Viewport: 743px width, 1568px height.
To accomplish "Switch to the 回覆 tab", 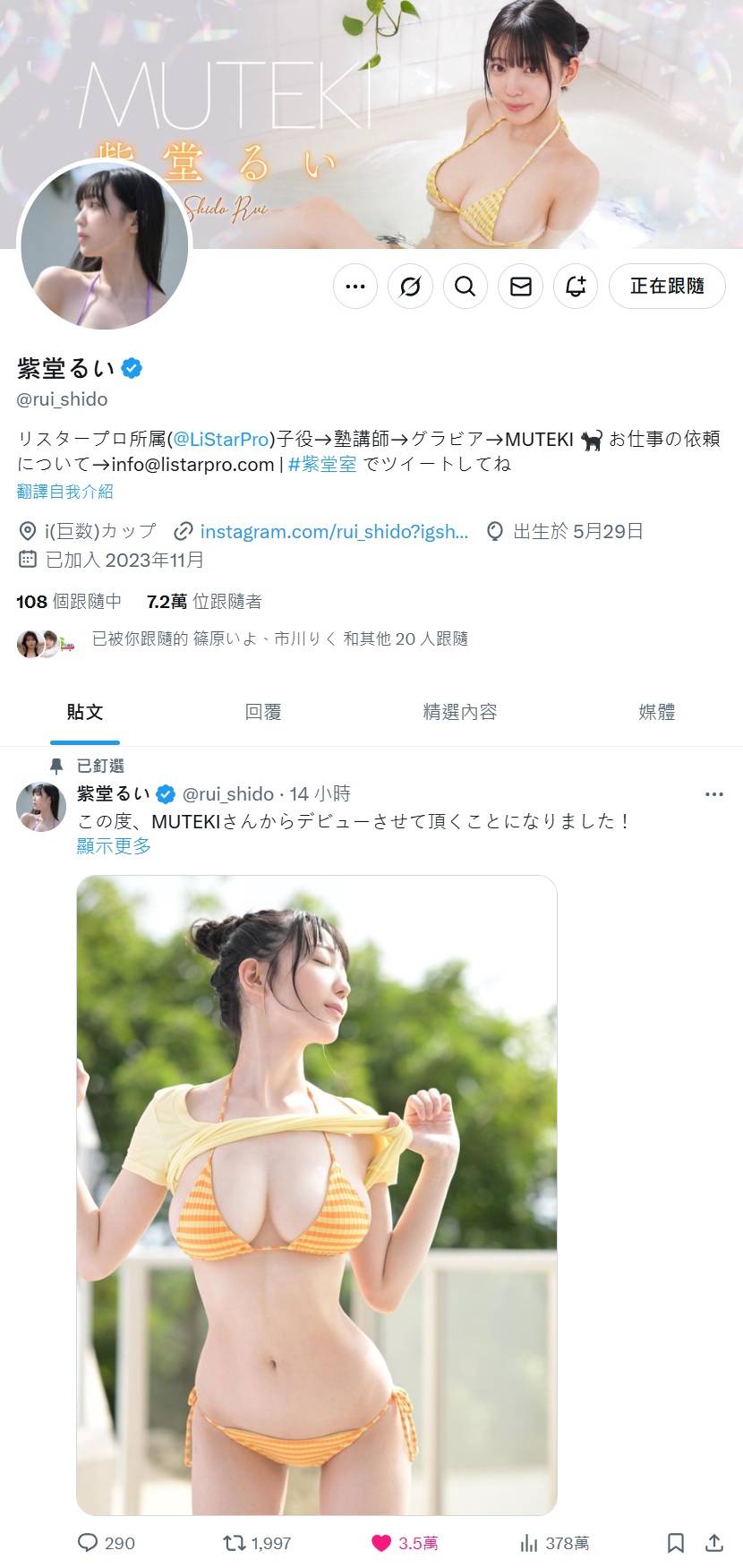I will click(263, 712).
